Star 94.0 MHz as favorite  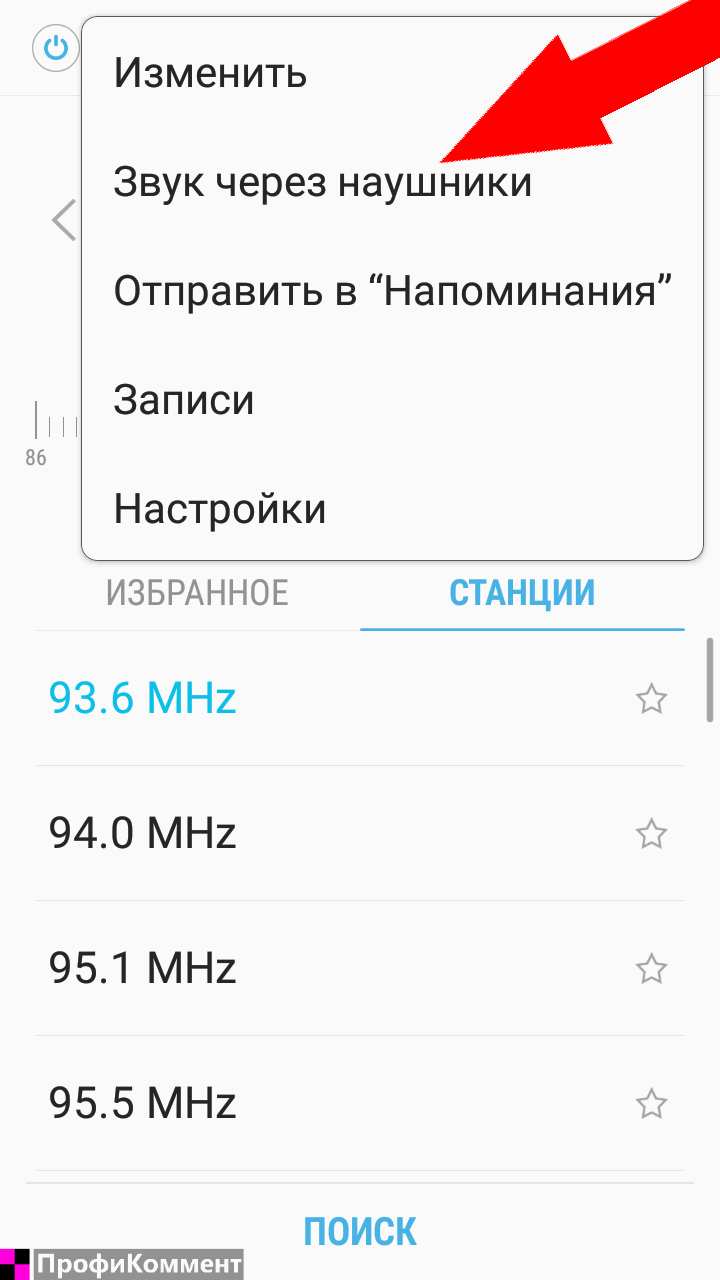tap(652, 833)
